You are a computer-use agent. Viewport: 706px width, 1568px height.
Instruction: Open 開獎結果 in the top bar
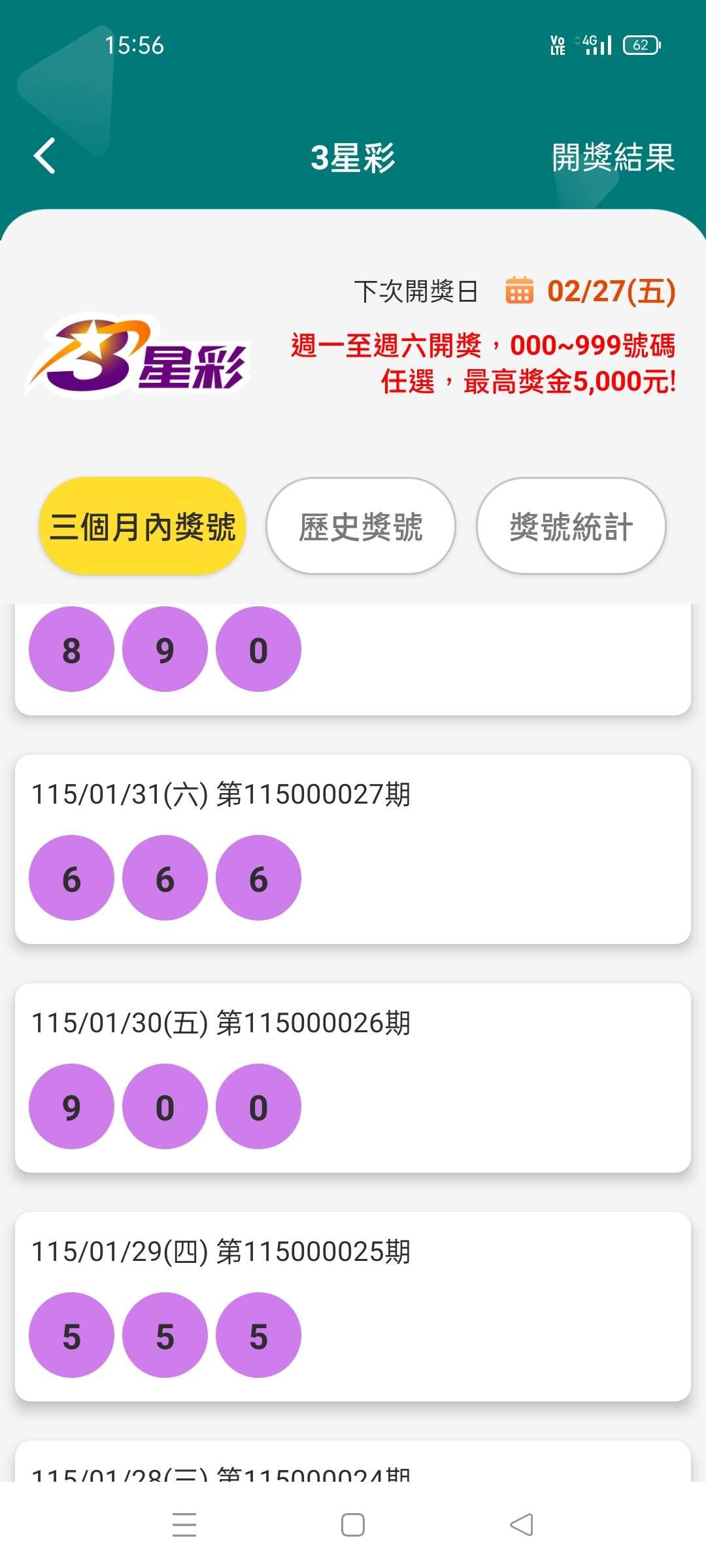pyautogui.click(x=613, y=157)
